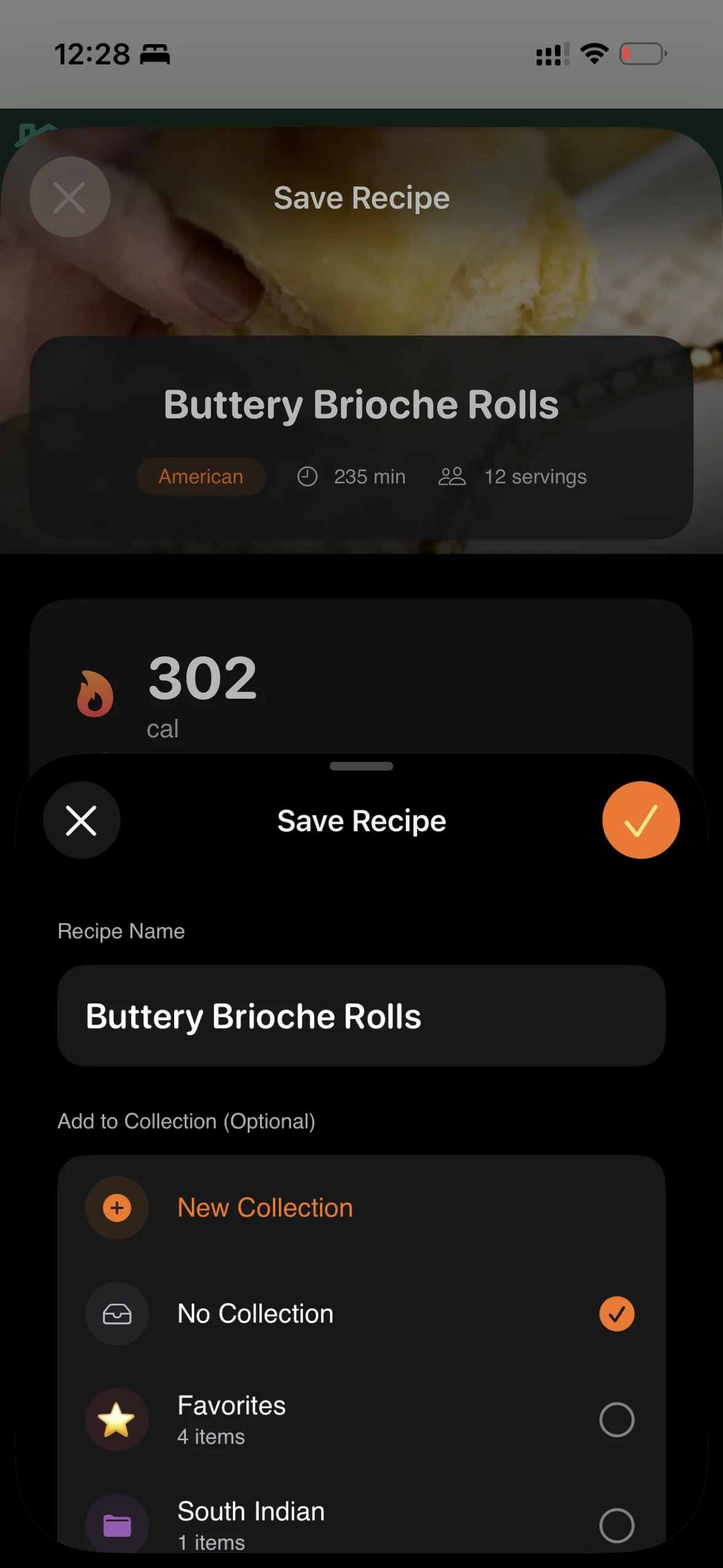Close the Save Recipe screen
Viewport: 723px width, 1568px height.
[69, 197]
